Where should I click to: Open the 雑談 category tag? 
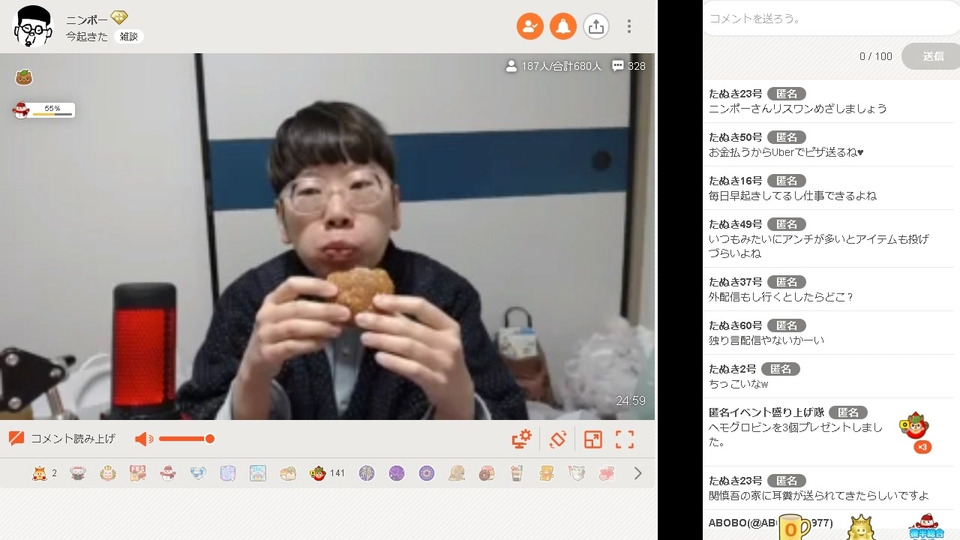128,36
